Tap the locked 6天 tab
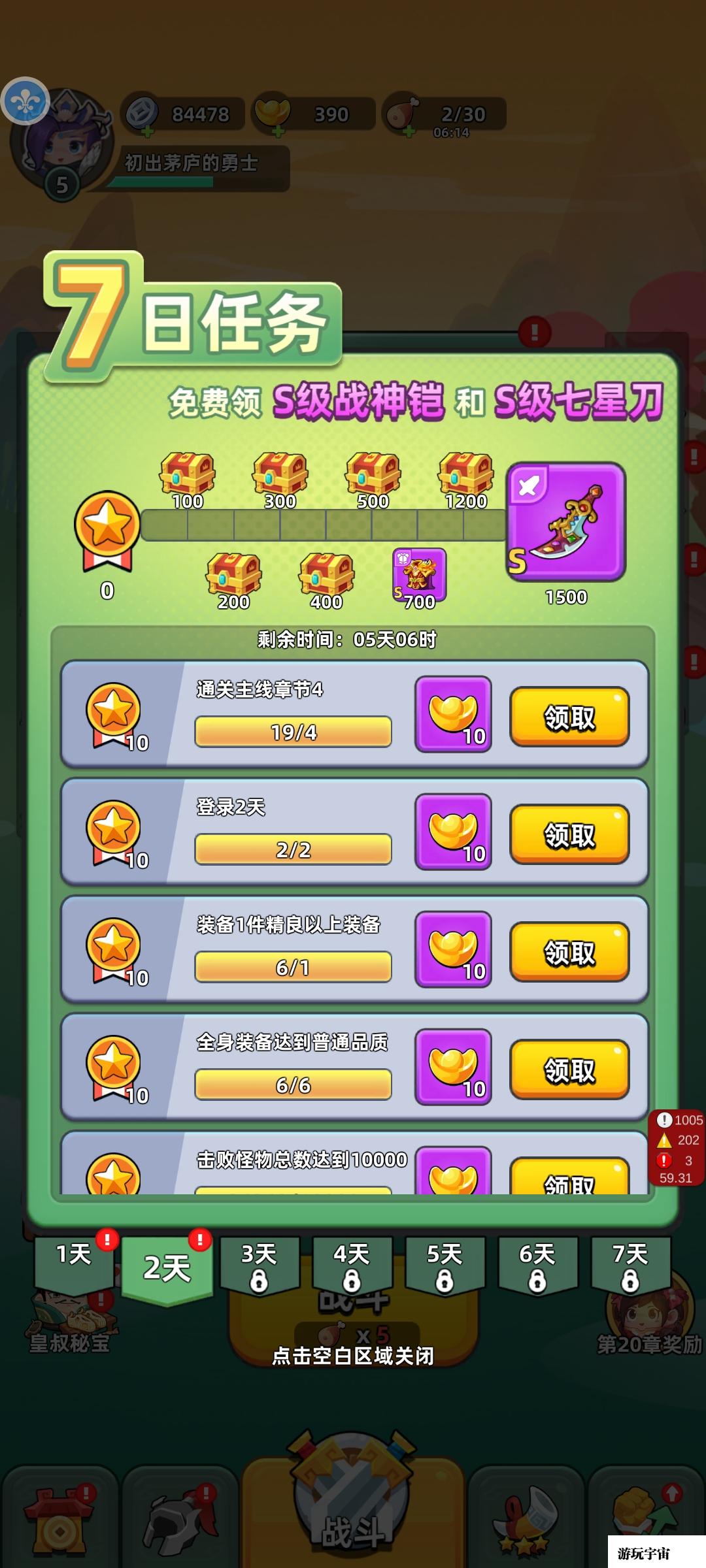Screen dimensions: 706x1568 tap(537, 1264)
